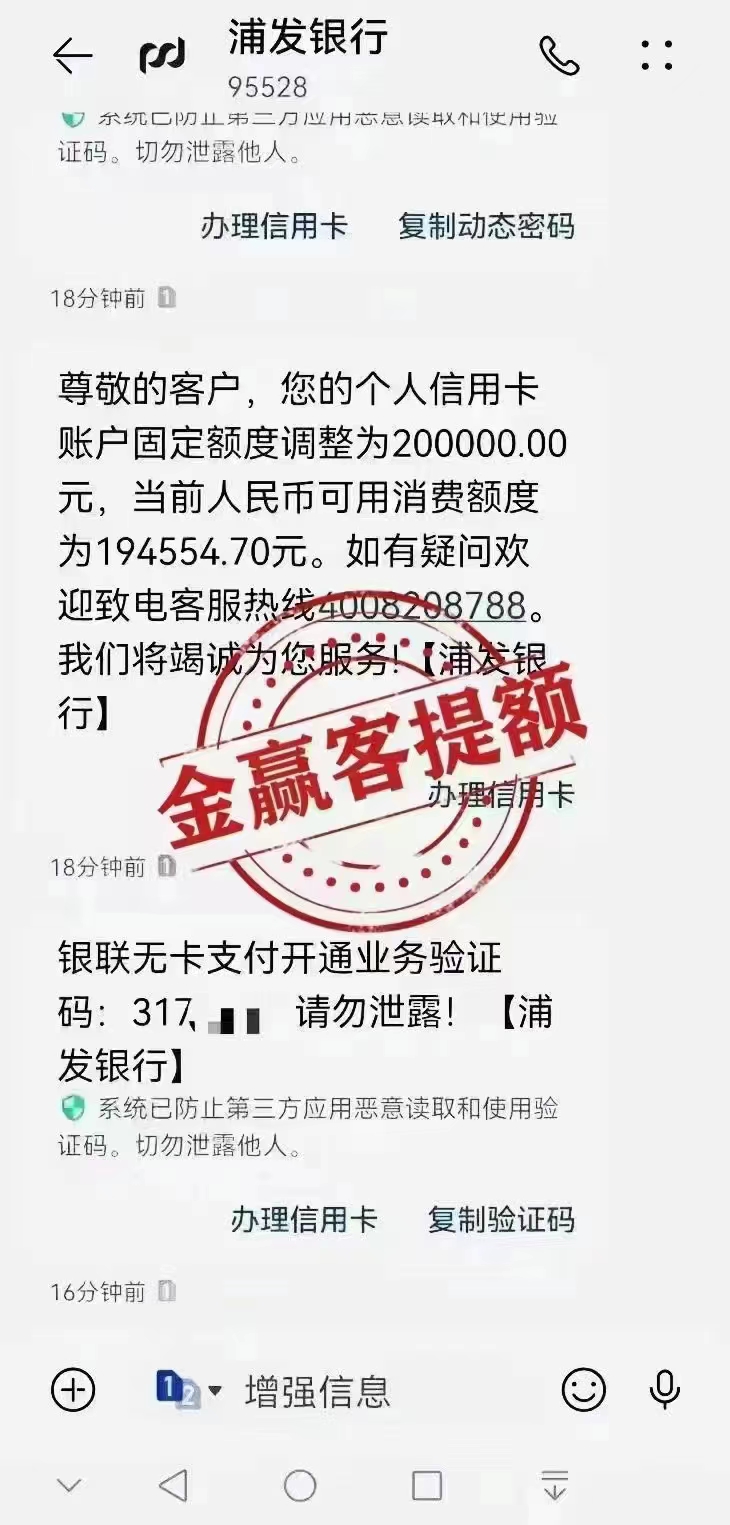Open the overflow menu with the dots
This screenshot has height=1525, width=730.
coord(657,56)
